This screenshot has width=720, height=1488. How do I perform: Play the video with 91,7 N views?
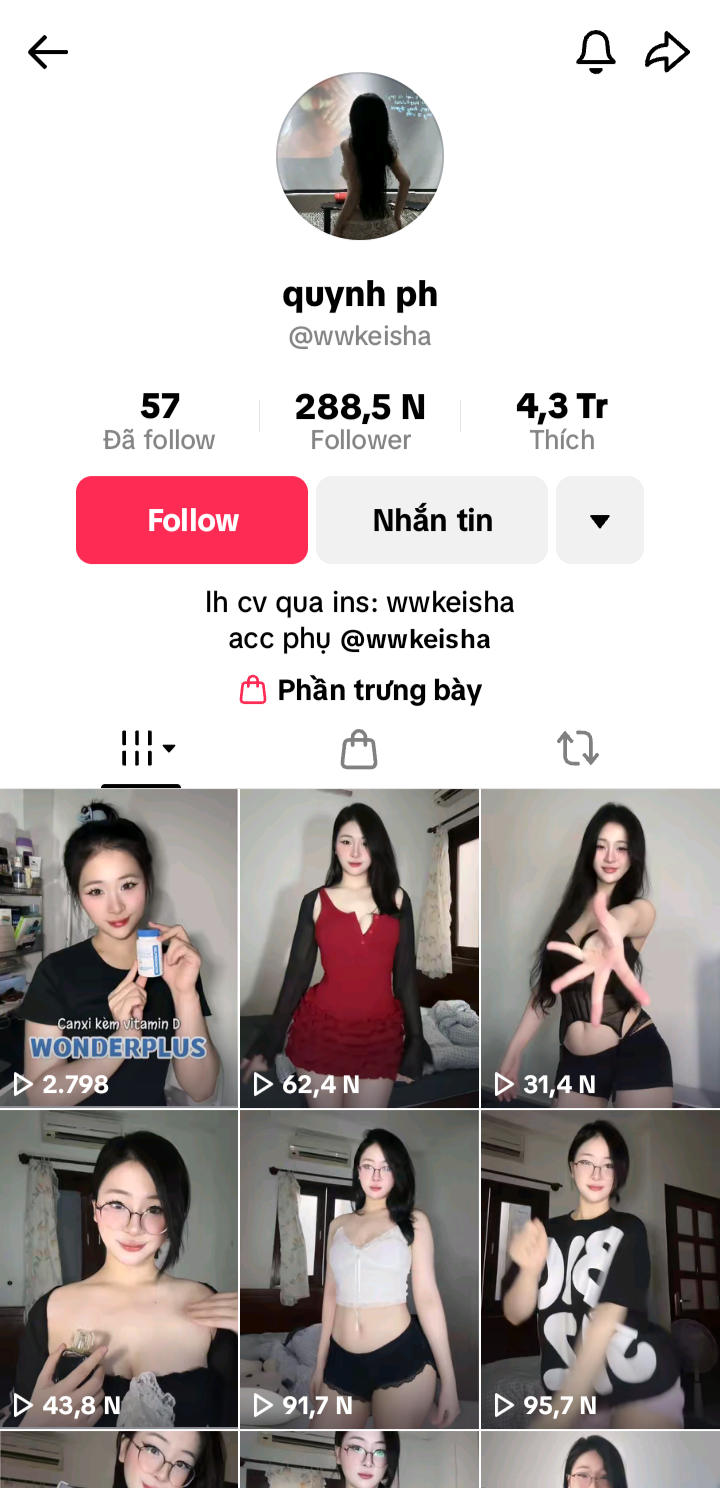[359, 1268]
